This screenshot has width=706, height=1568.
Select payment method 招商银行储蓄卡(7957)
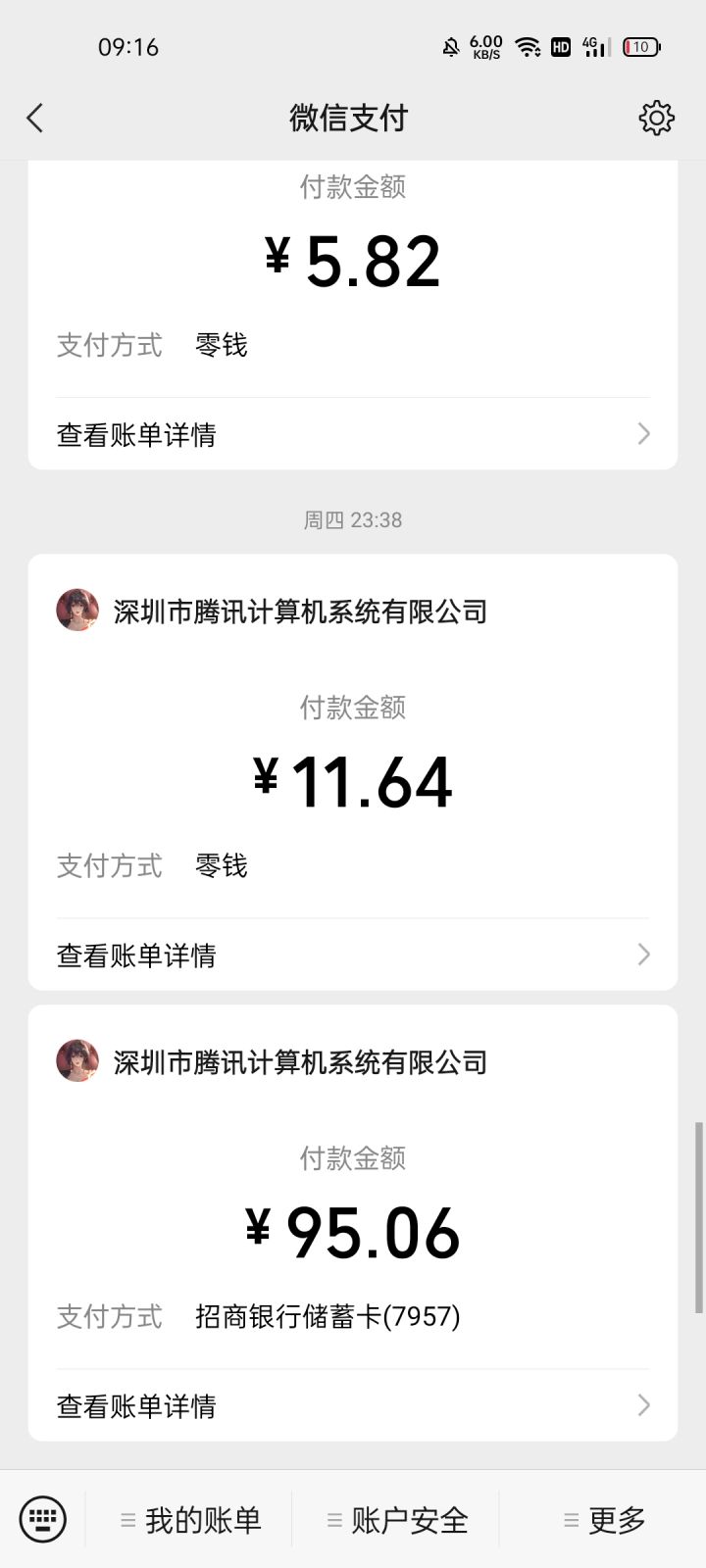[x=328, y=1316]
